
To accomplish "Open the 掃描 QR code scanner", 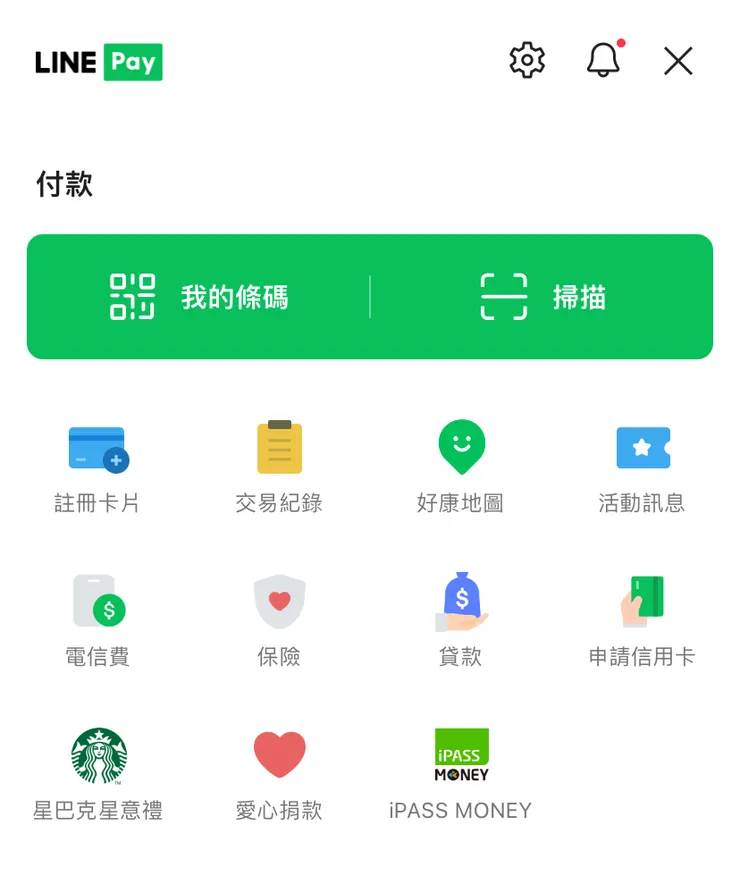I will (x=546, y=296).
